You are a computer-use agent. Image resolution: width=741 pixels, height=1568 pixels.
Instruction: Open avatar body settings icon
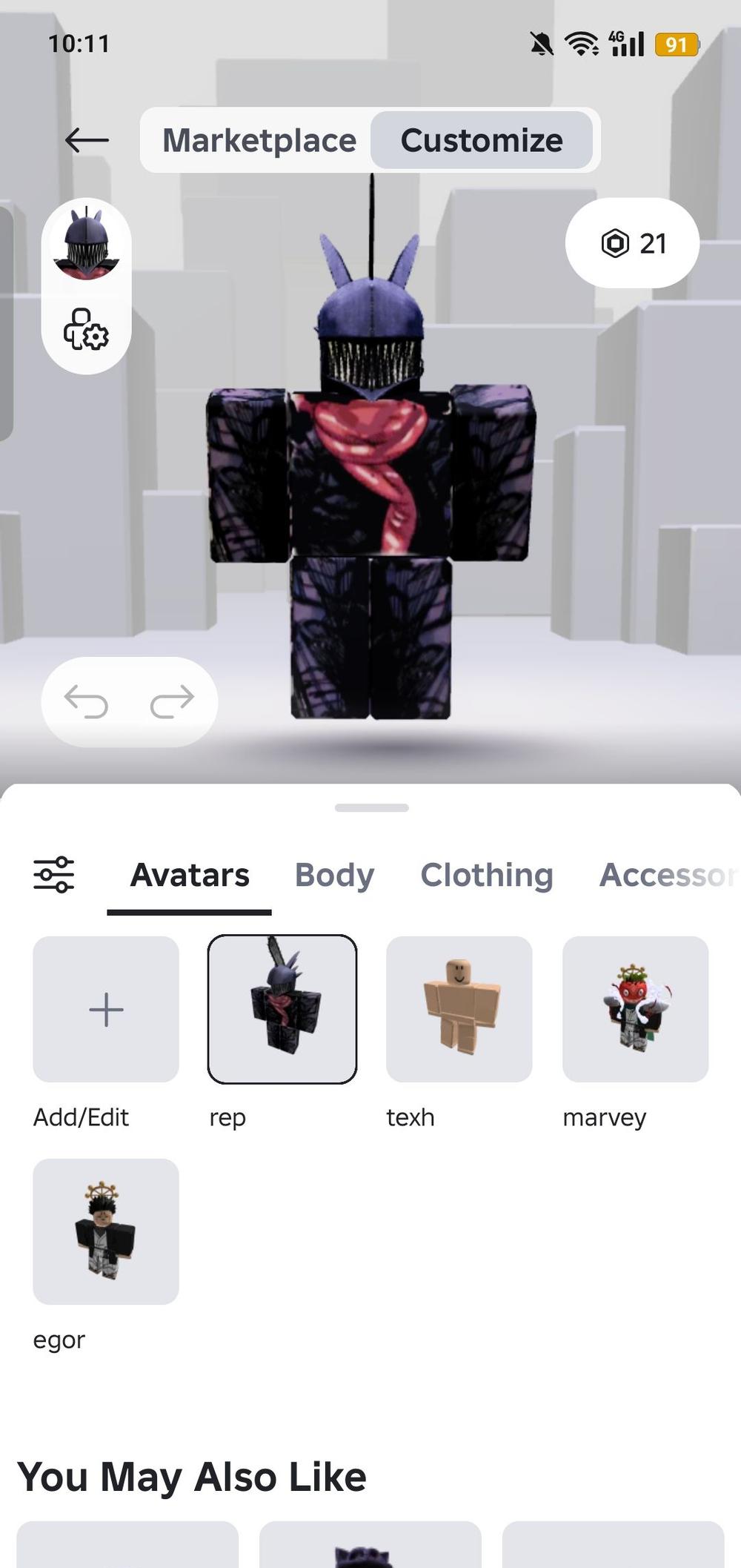point(86,329)
